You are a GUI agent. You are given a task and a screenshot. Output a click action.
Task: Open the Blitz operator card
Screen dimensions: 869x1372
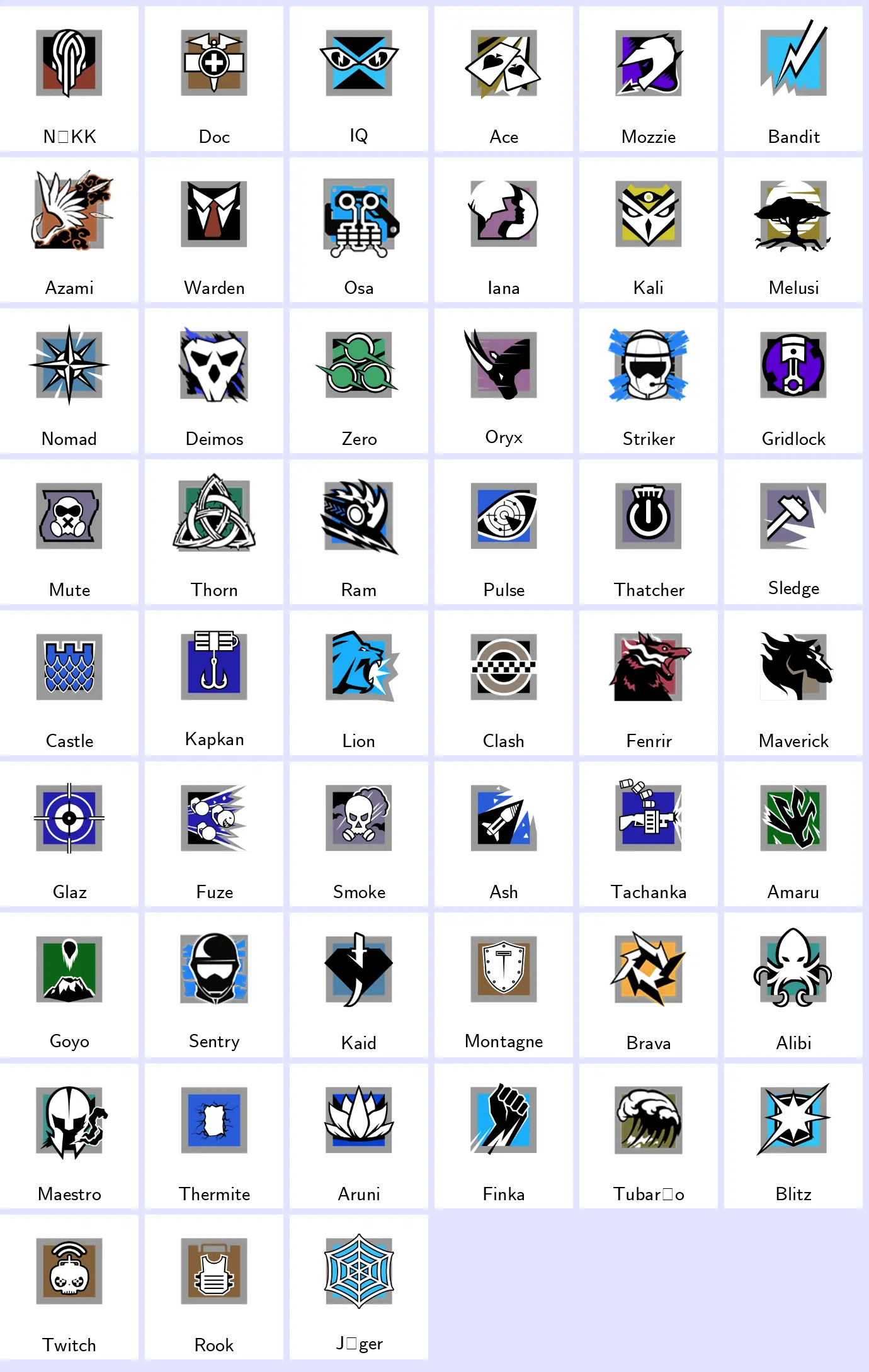pos(793,1136)
